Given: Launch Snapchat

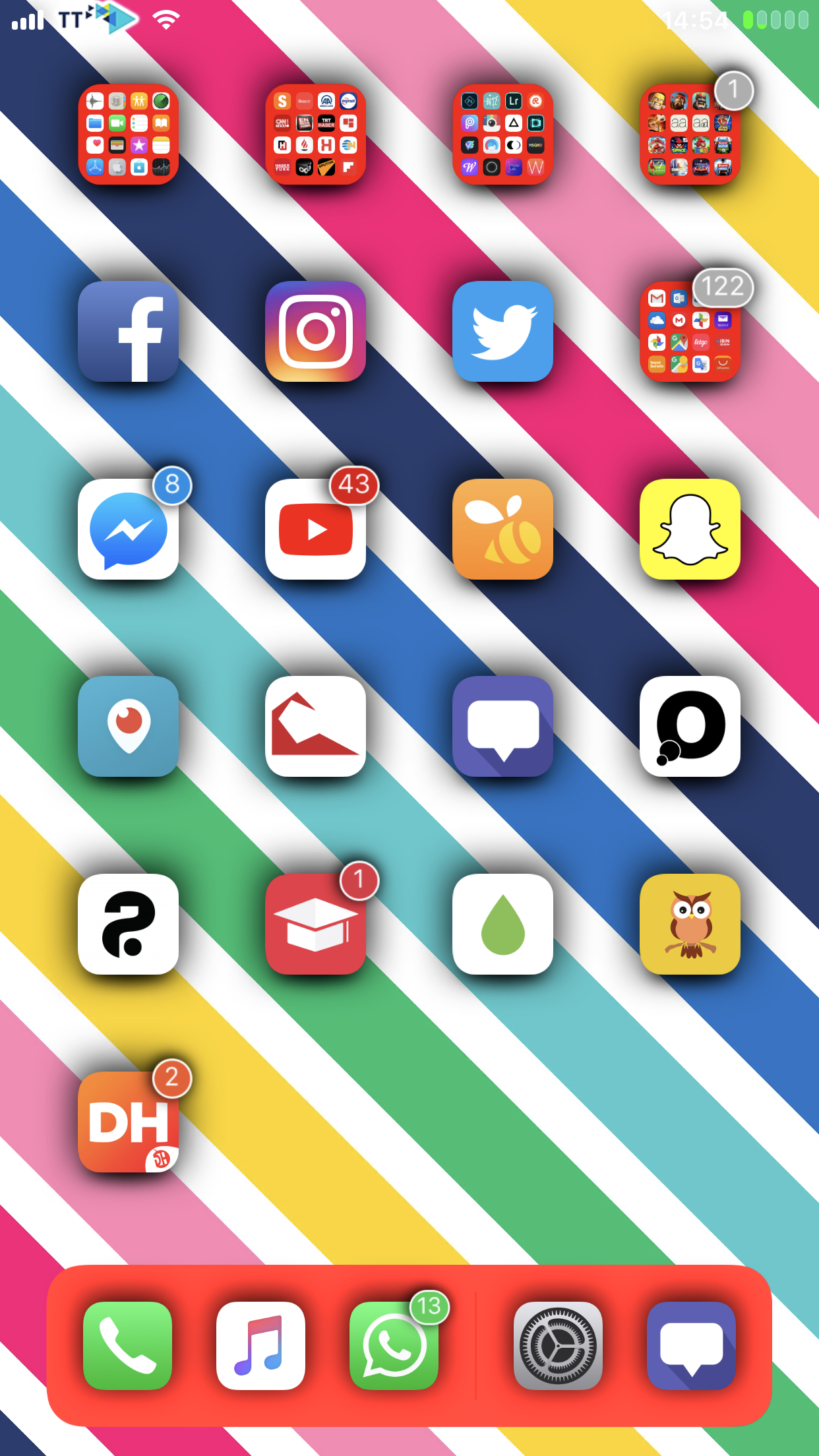Looking at the screenshot, I should 690,530.
